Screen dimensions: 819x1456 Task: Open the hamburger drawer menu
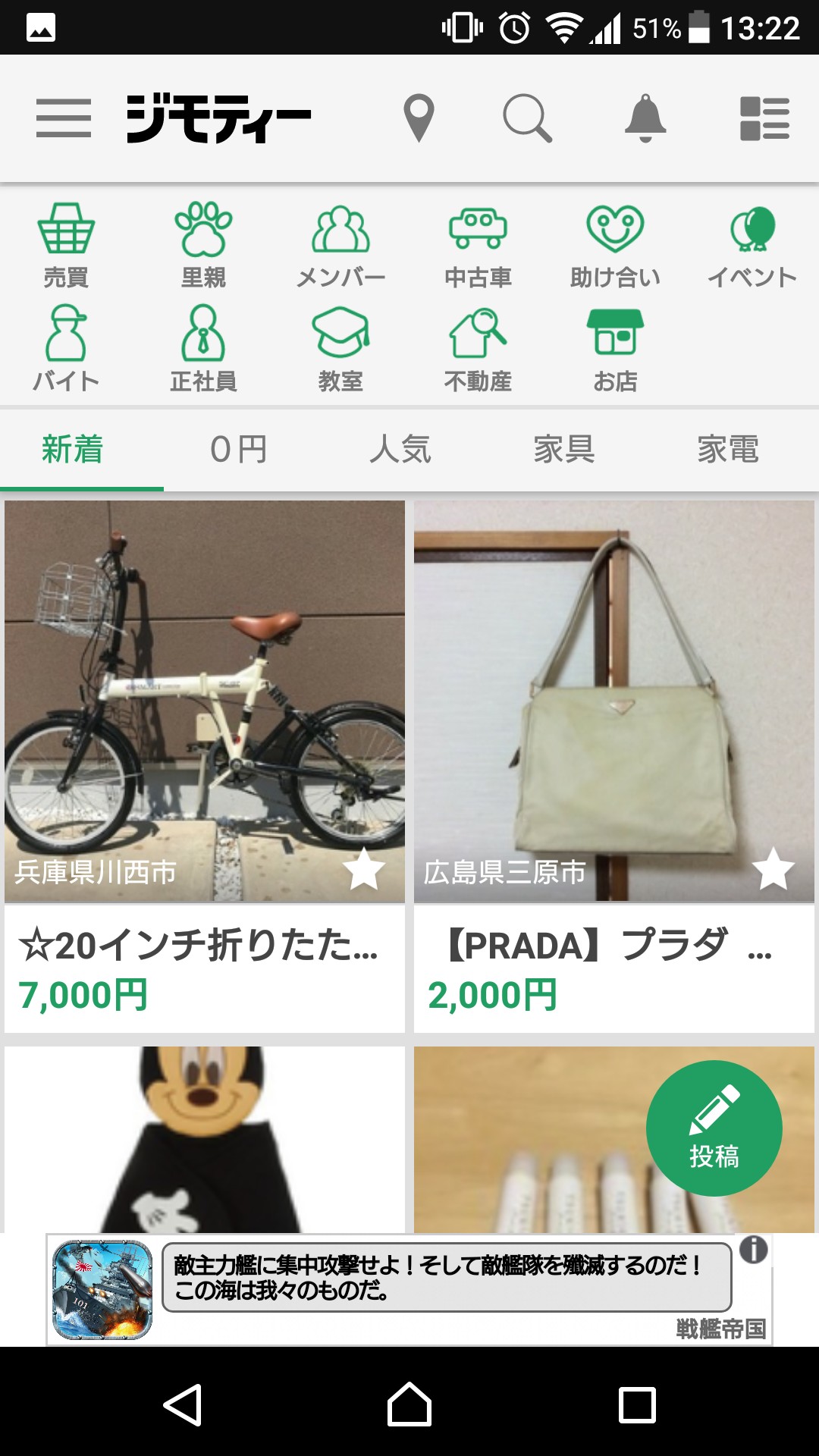click(64, 118)
